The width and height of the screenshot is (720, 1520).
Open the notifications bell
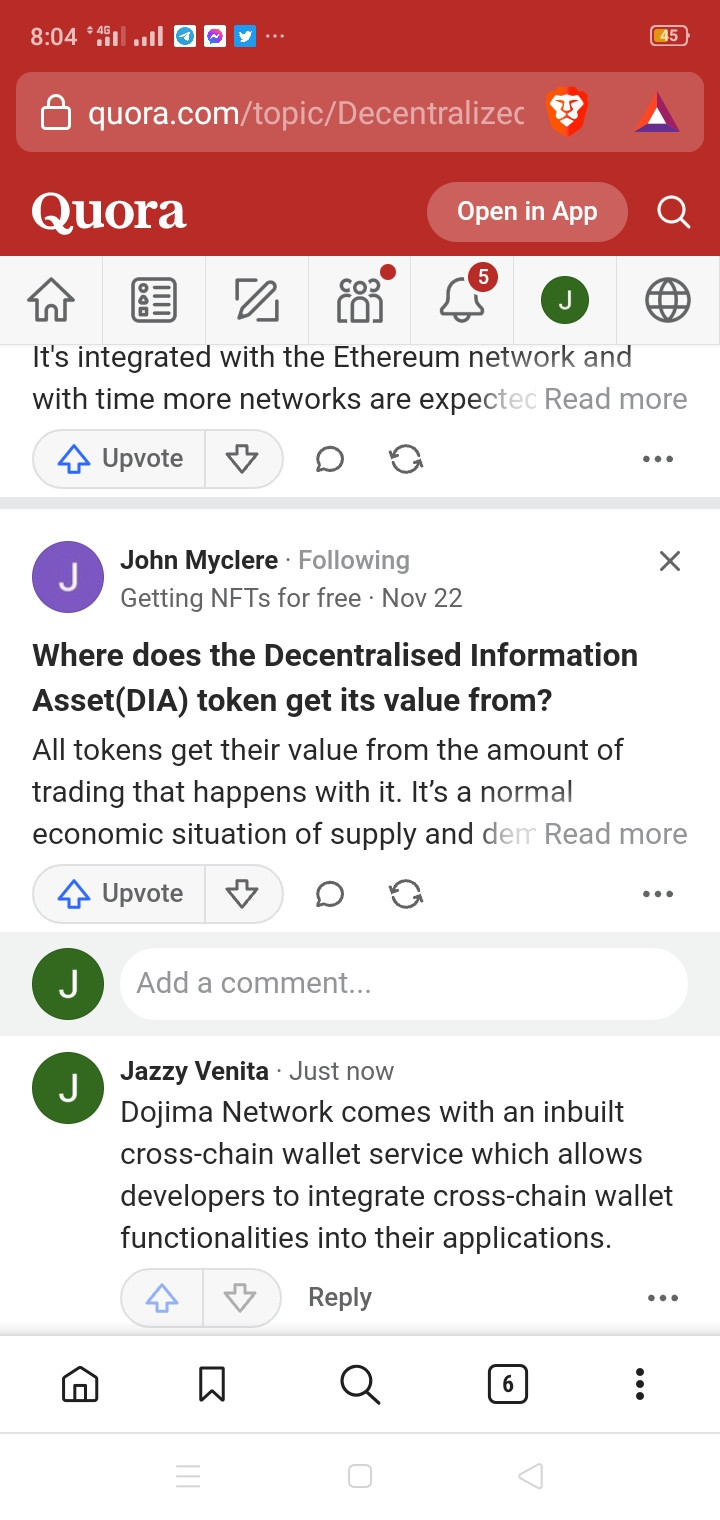tap(461, 299)
